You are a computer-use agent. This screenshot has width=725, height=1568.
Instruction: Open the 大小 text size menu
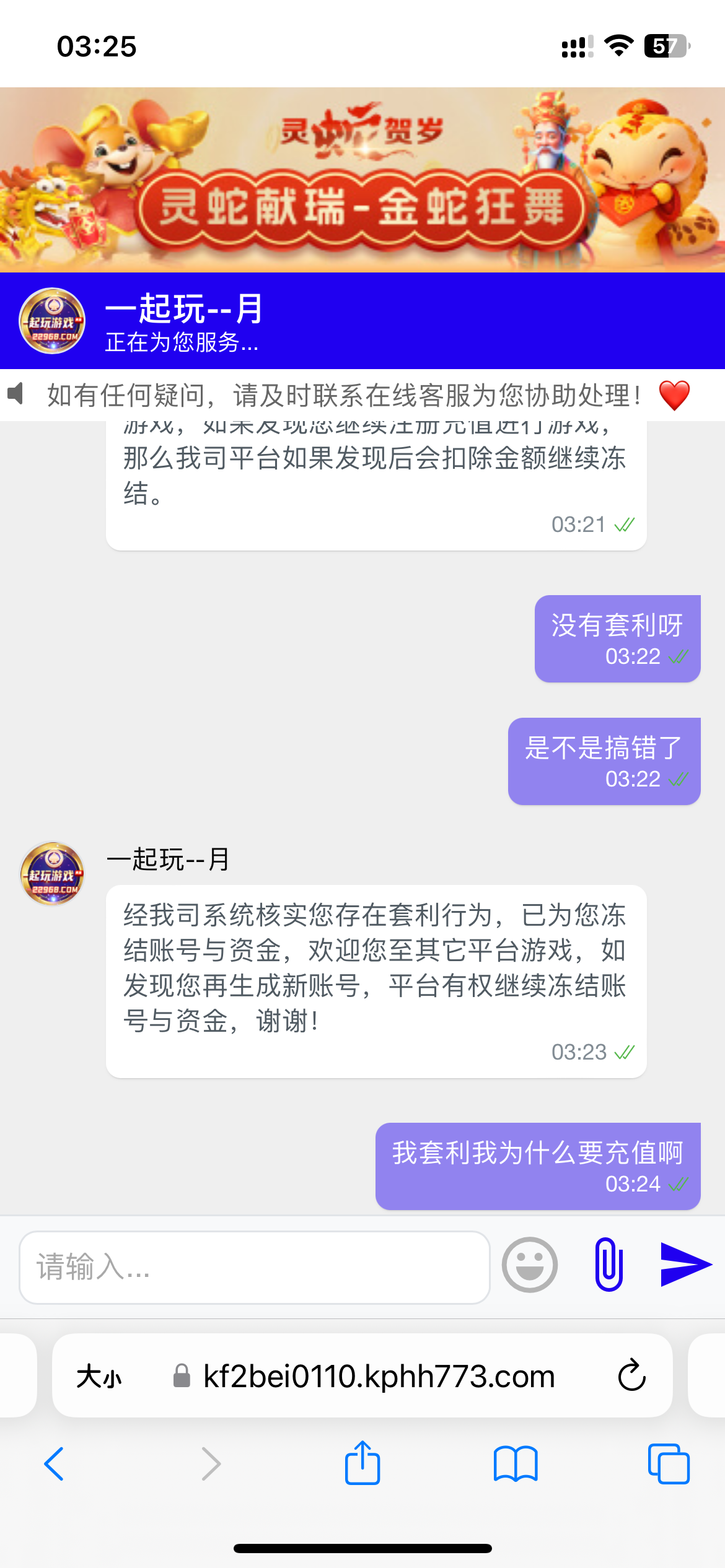(99, 1376)
